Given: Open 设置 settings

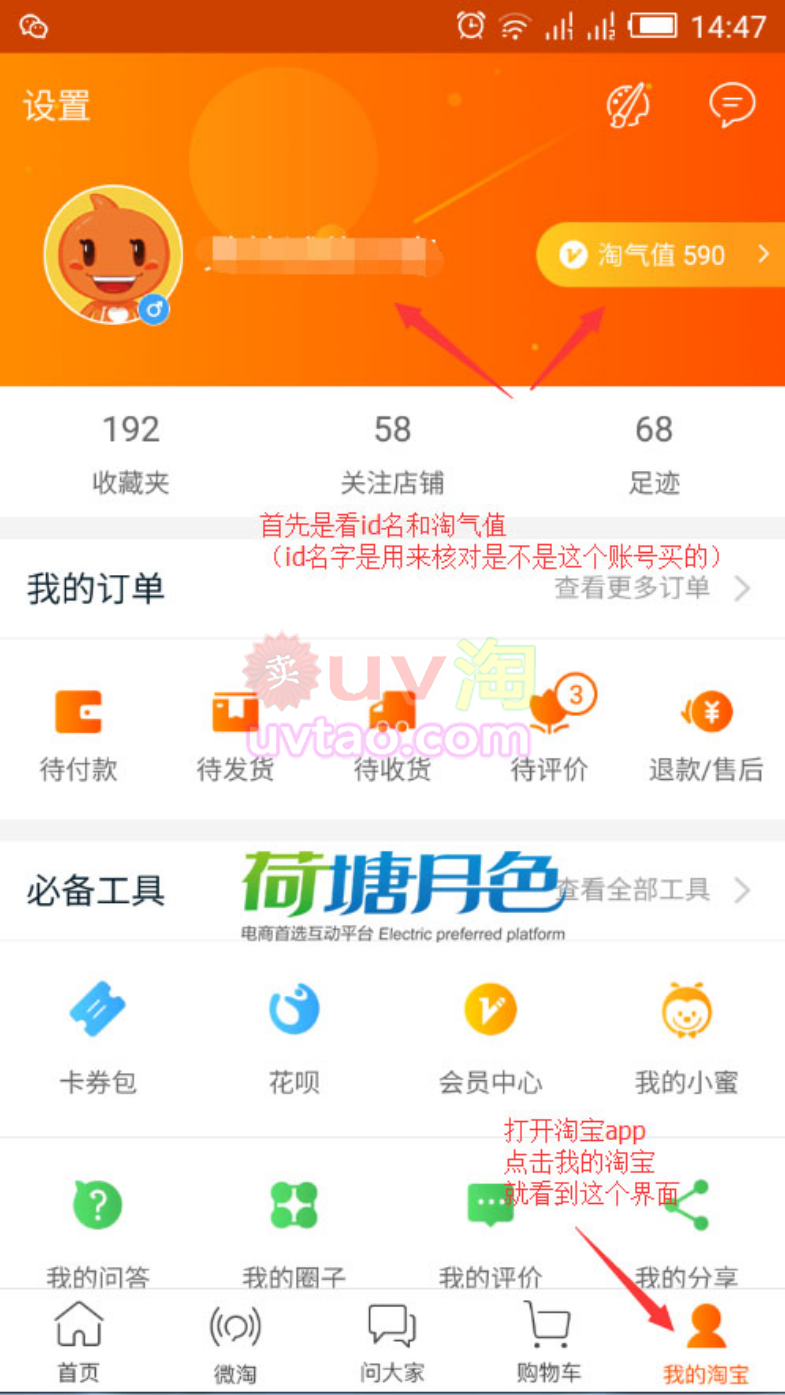Looking at the screenshot, I should pos(57,105).
